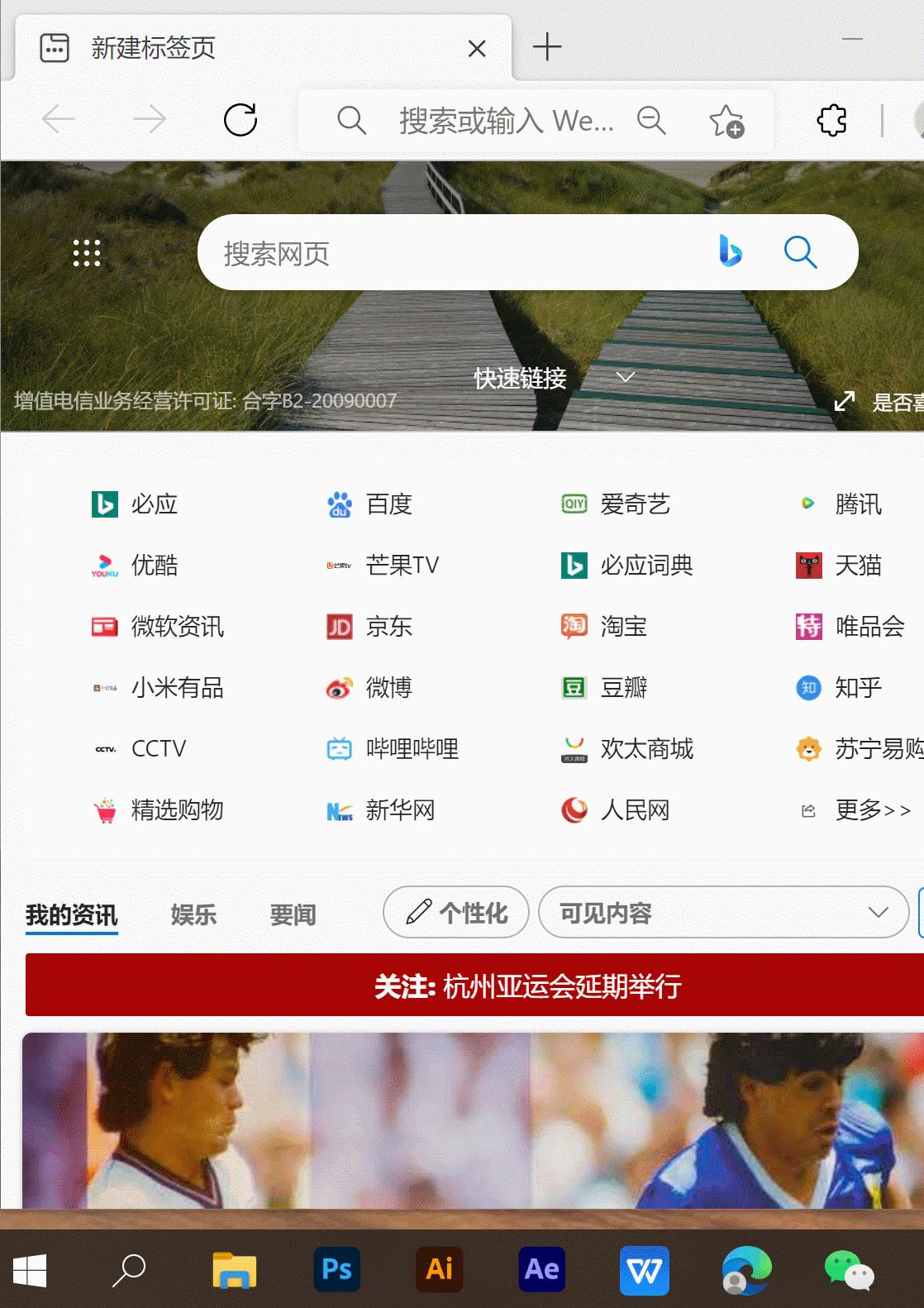Open the browser extensions icon
Screen dimensions: 924x1308
tap(831, 120)
